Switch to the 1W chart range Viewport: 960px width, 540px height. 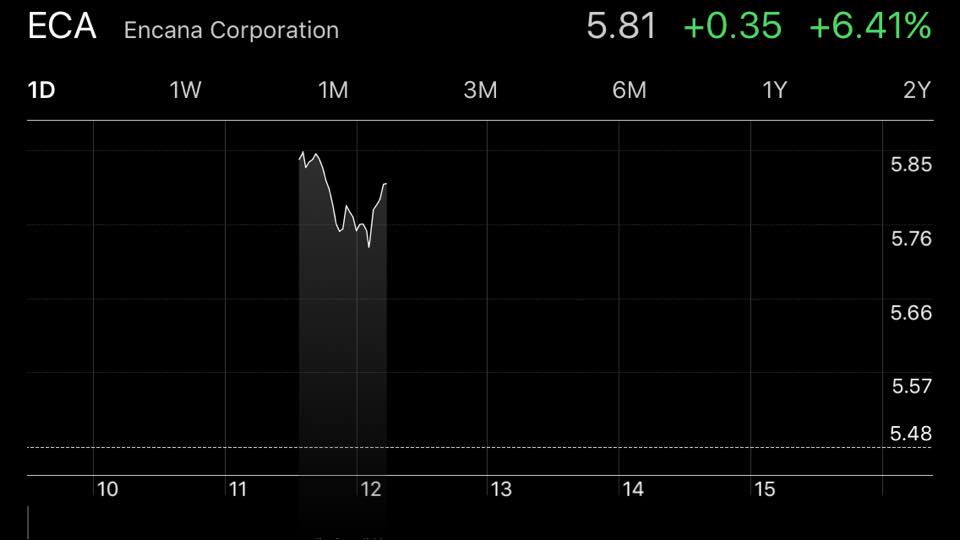(185, 91)
